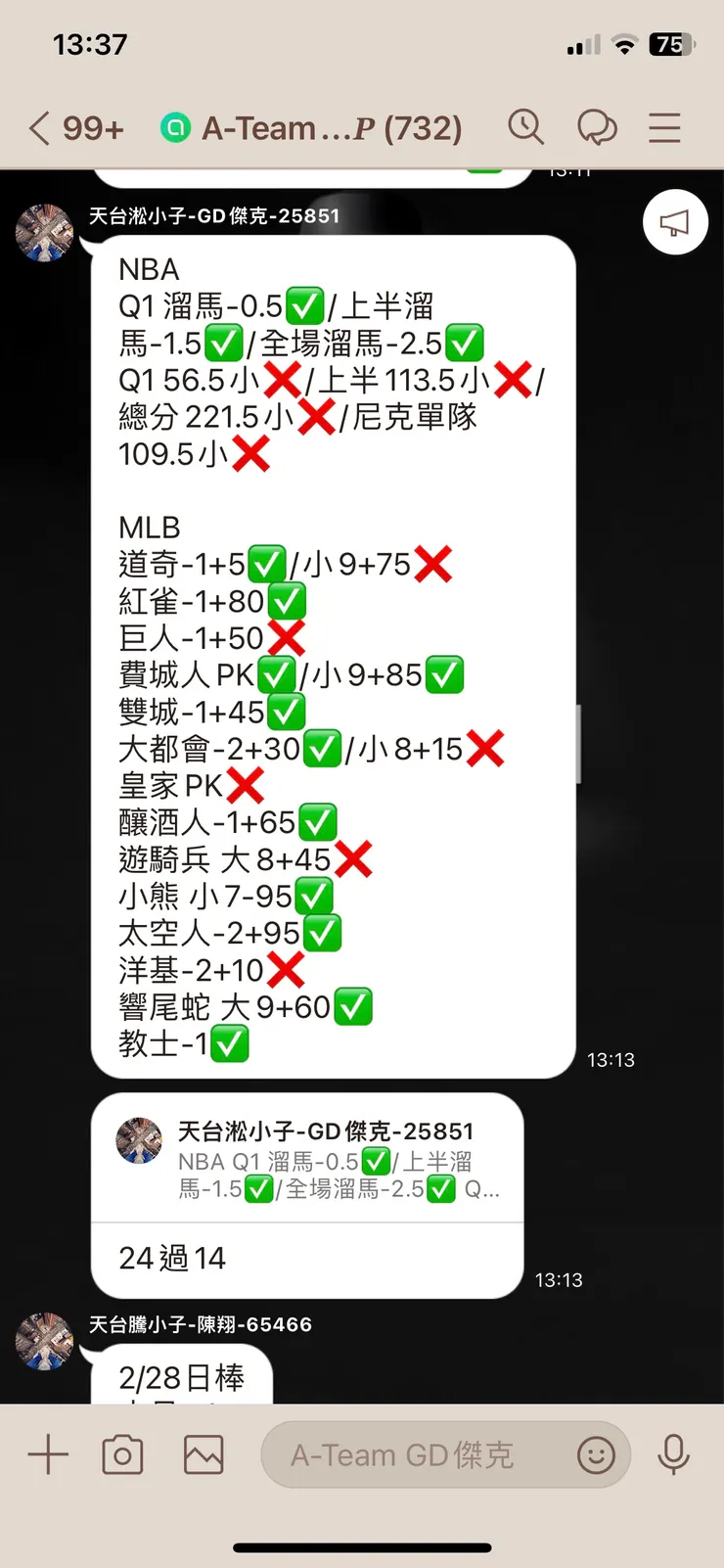Open search within the chat
This screenshot has width=724, height=1568.
click(526, 127)
